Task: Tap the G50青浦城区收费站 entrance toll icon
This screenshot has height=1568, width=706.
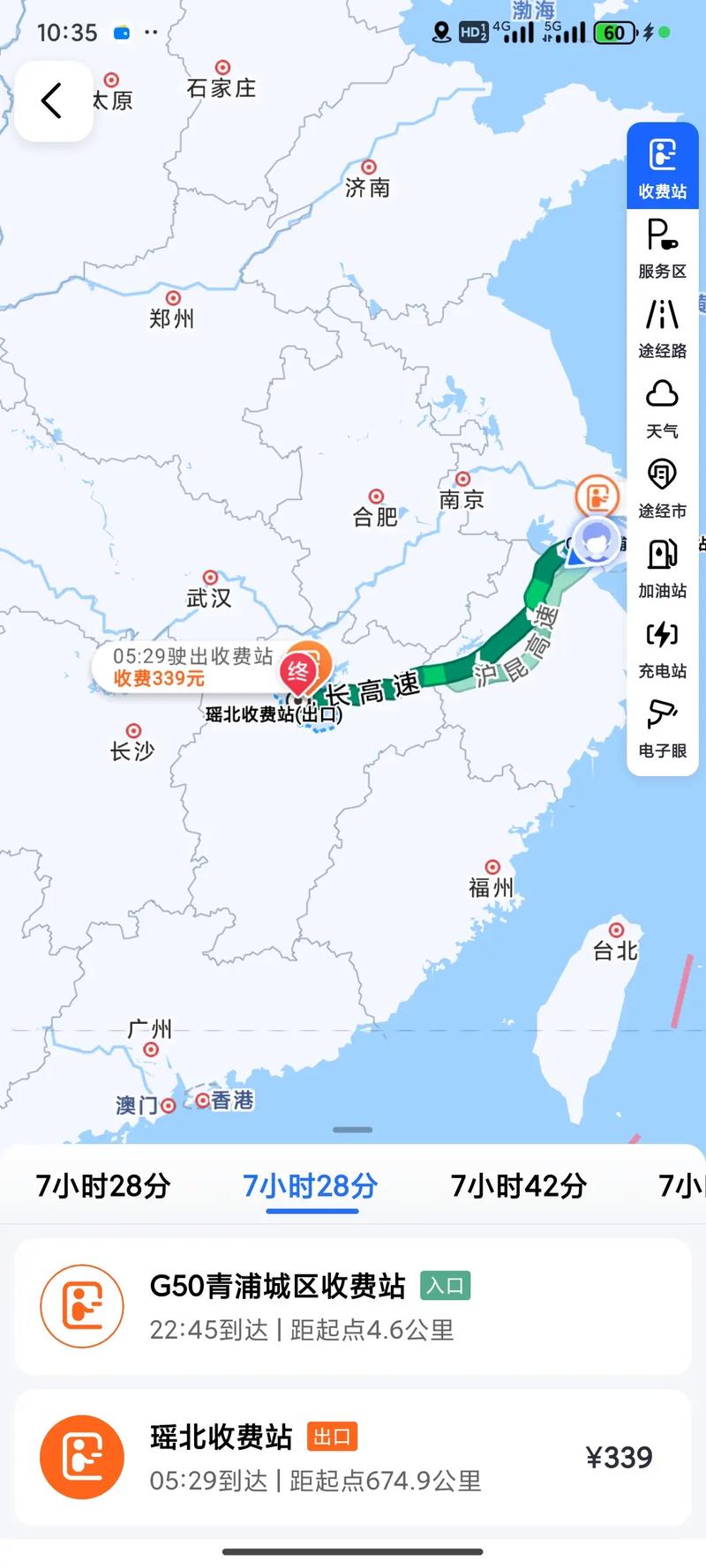Action: pos(81,1306)
